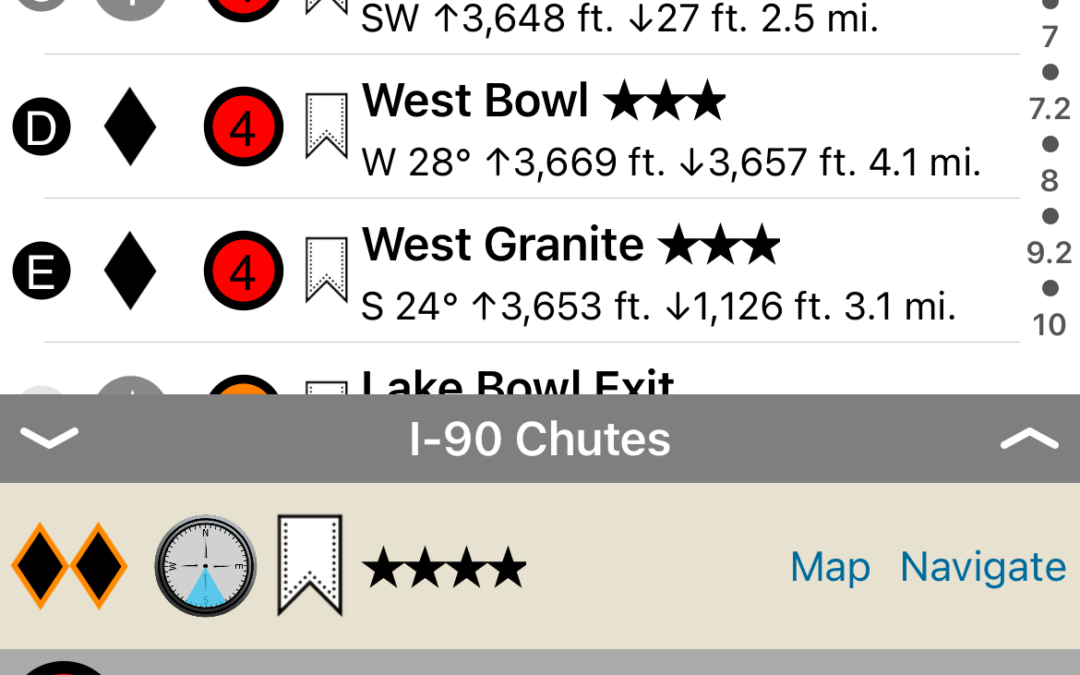Show I-90 Chutes on the Map
The image size is (1080, 675).
point(830,567)
